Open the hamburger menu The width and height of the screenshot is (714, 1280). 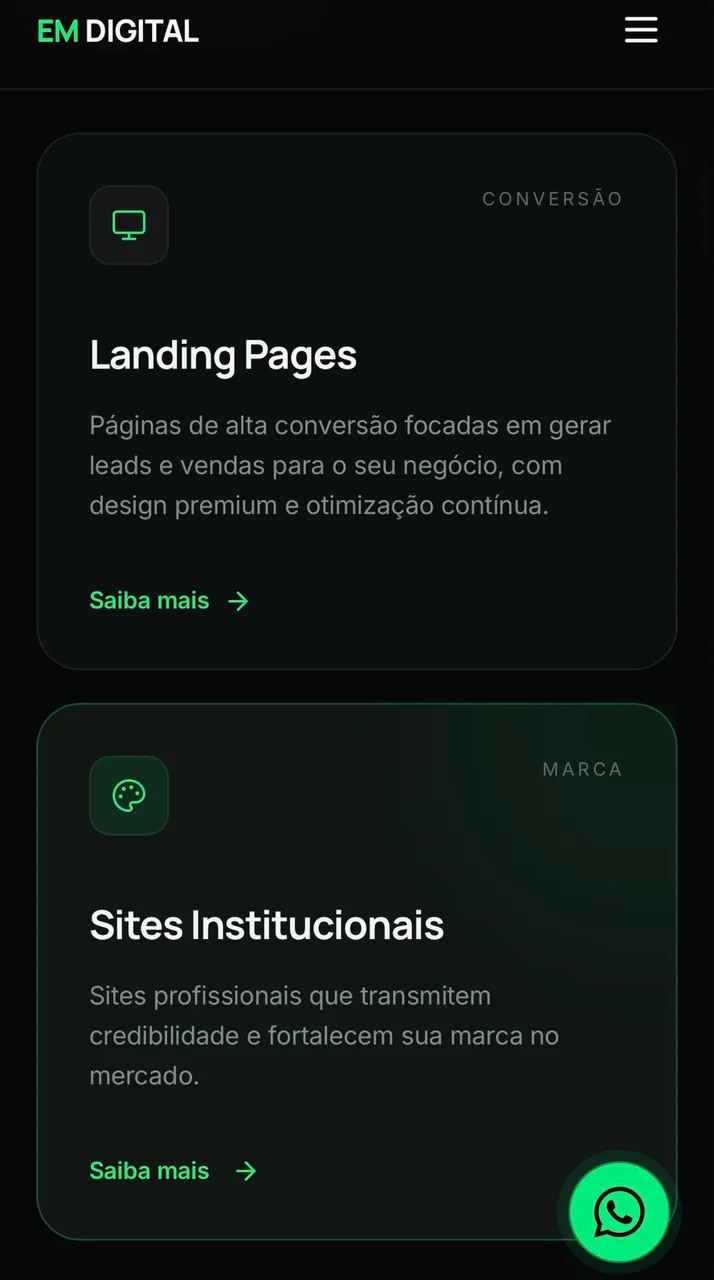(641, 30)
